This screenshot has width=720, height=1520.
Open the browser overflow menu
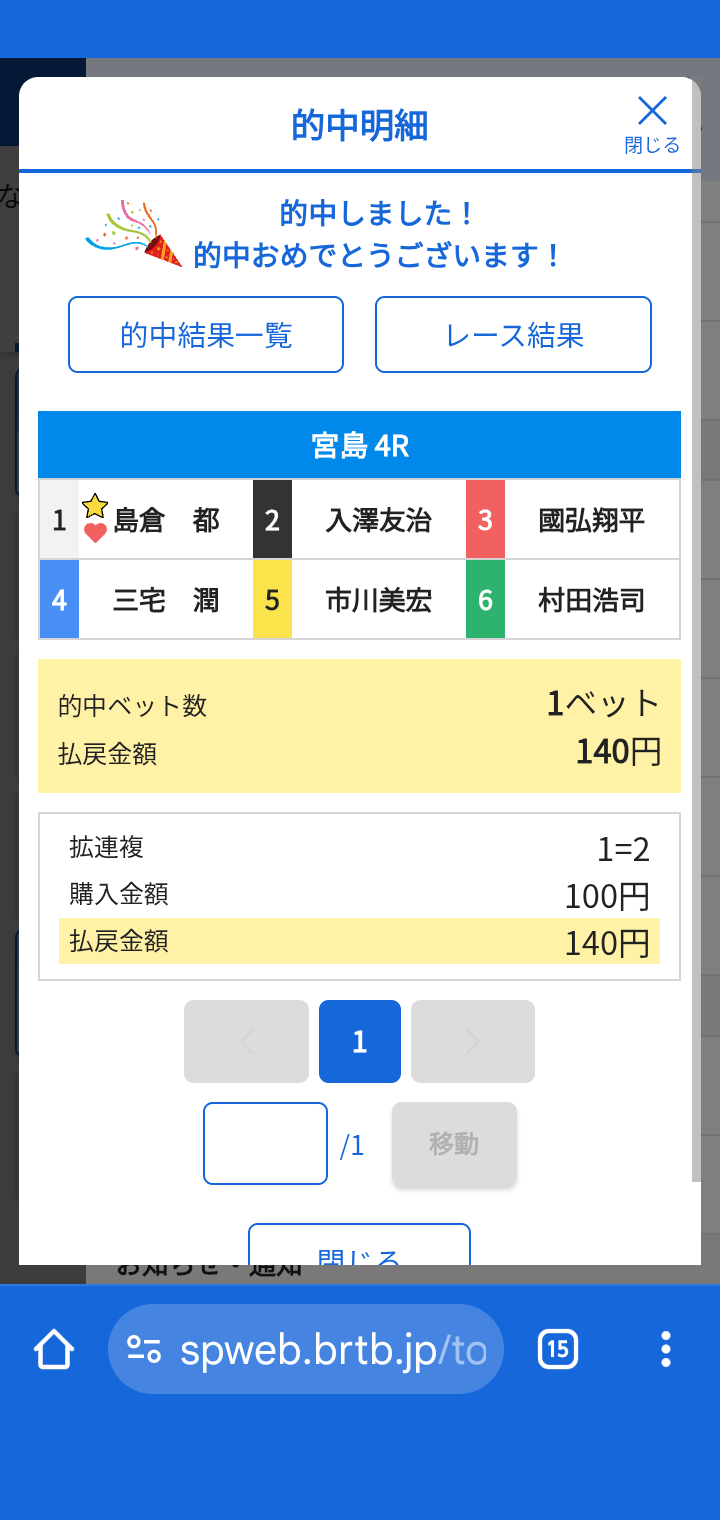[666, 1350]
